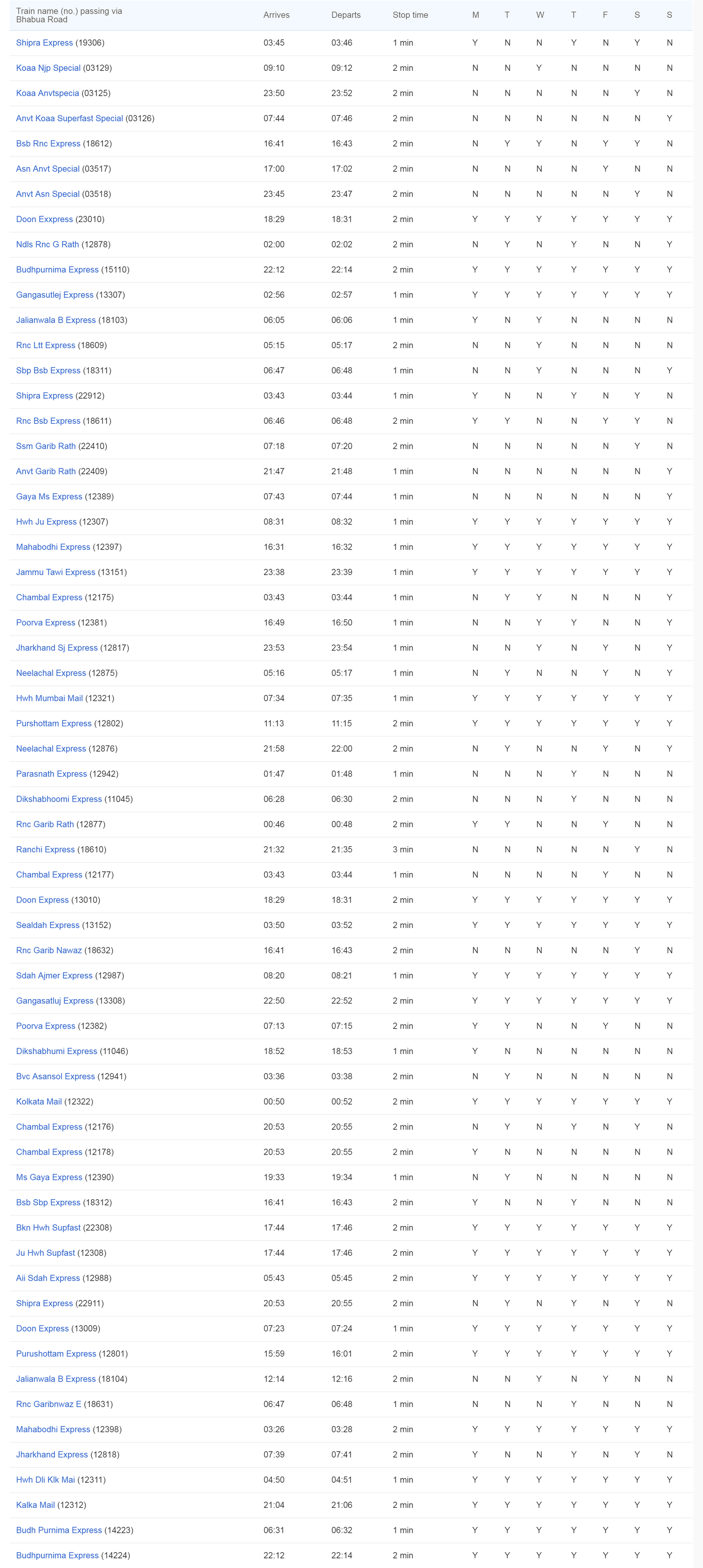
Task: Open Parasnath Express link
Action: click(x=52, y=774)
